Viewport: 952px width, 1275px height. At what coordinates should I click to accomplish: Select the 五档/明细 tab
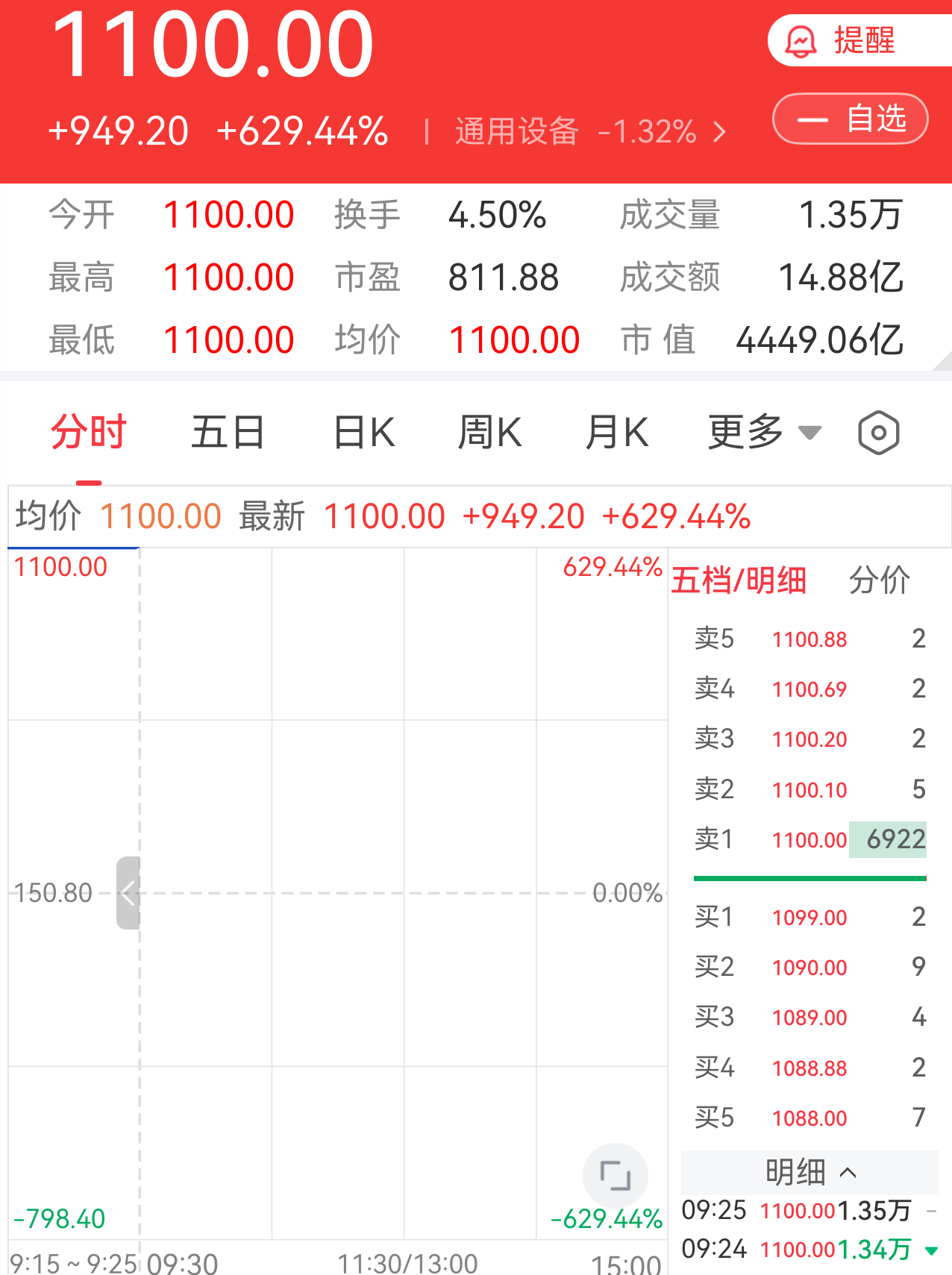pyautogui.click(x=739, y=580)
